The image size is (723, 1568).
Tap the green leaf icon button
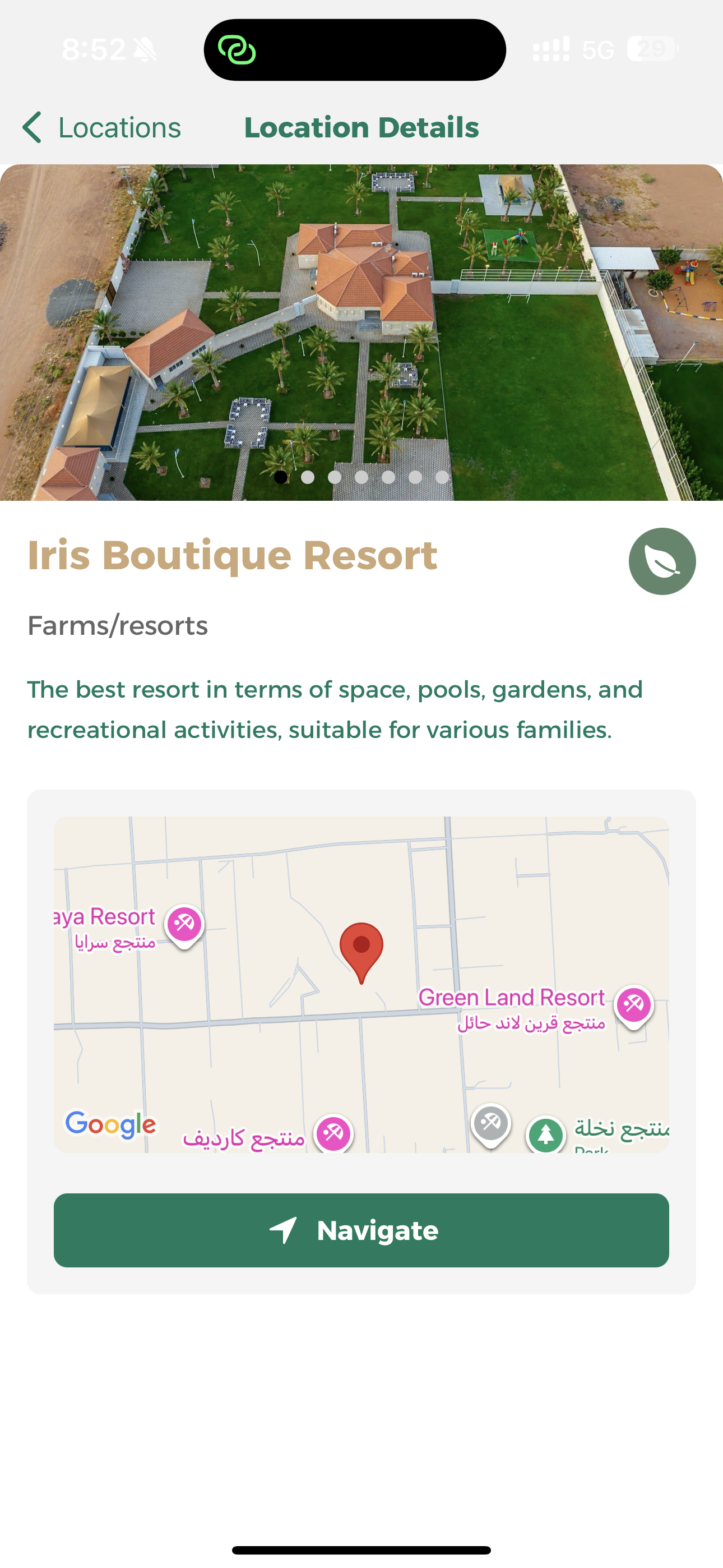click(661, 561)
